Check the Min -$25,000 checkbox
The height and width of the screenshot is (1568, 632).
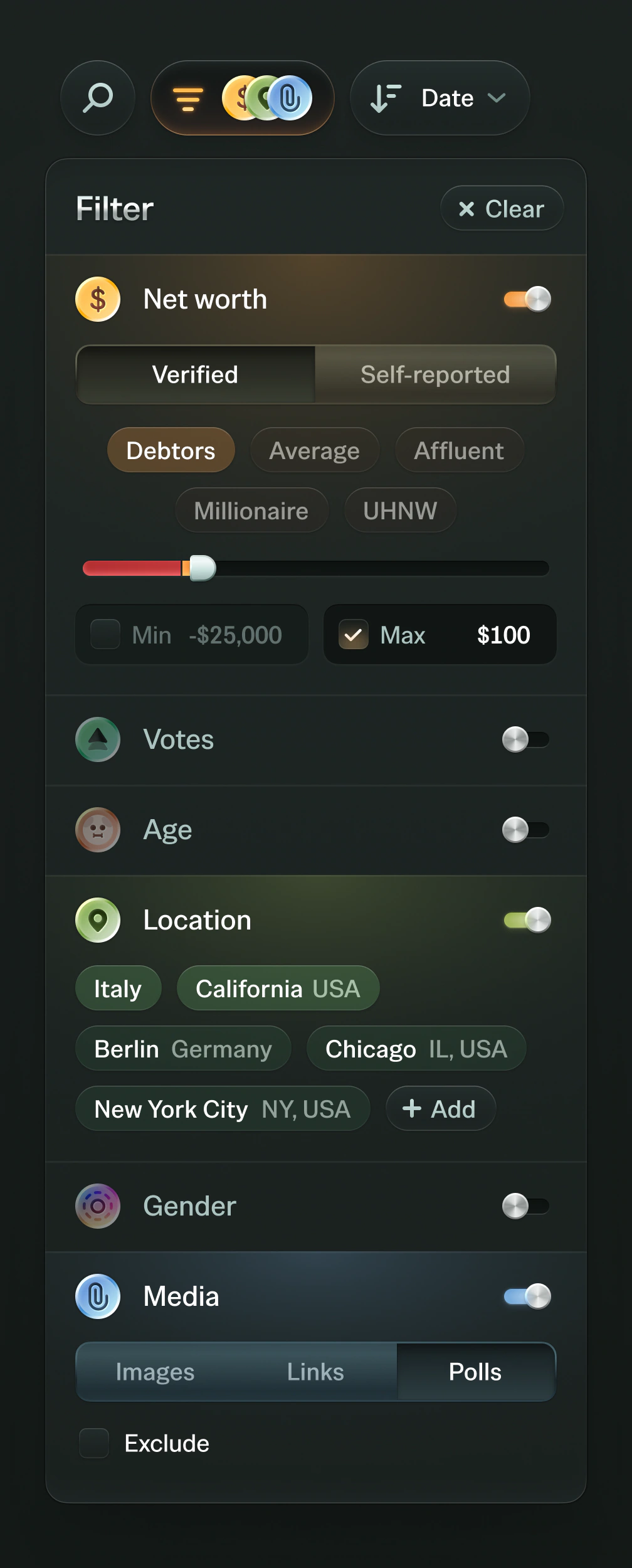point(106,635)
